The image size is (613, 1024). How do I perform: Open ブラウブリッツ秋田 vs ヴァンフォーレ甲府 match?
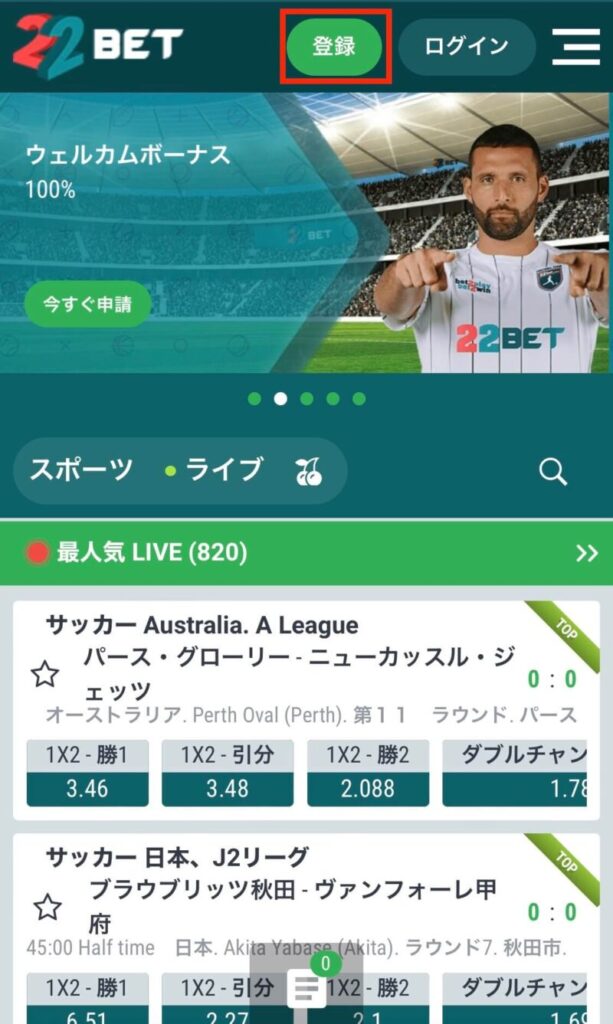point(300,904)
